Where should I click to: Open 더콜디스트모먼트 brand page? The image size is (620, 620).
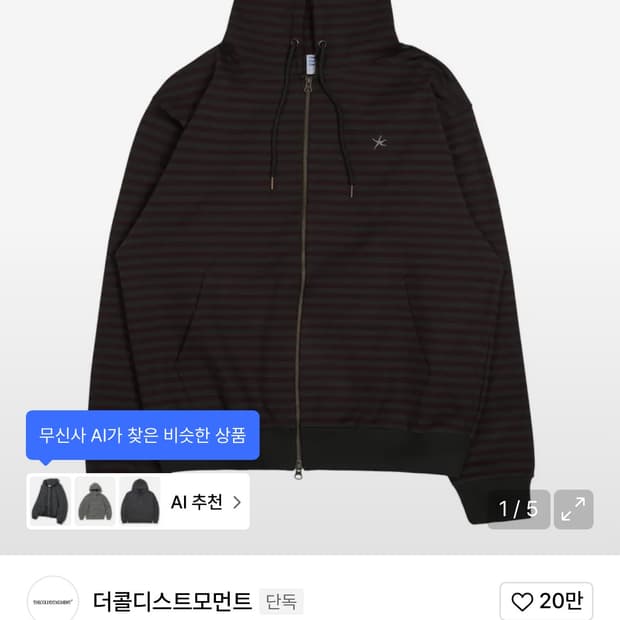click(x=171, y=602)
